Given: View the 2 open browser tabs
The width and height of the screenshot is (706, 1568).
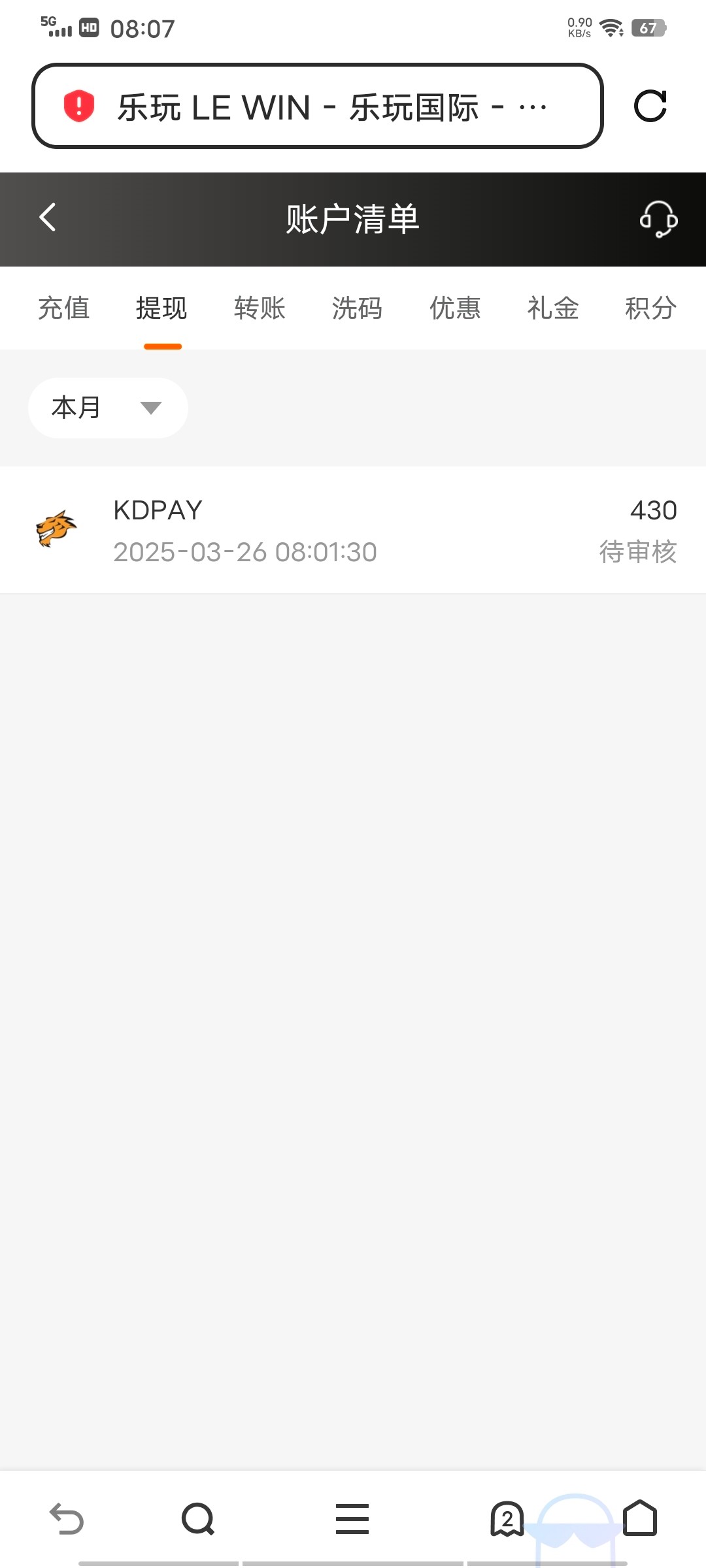Looking at the screenshot, I should pos(507,1518).
